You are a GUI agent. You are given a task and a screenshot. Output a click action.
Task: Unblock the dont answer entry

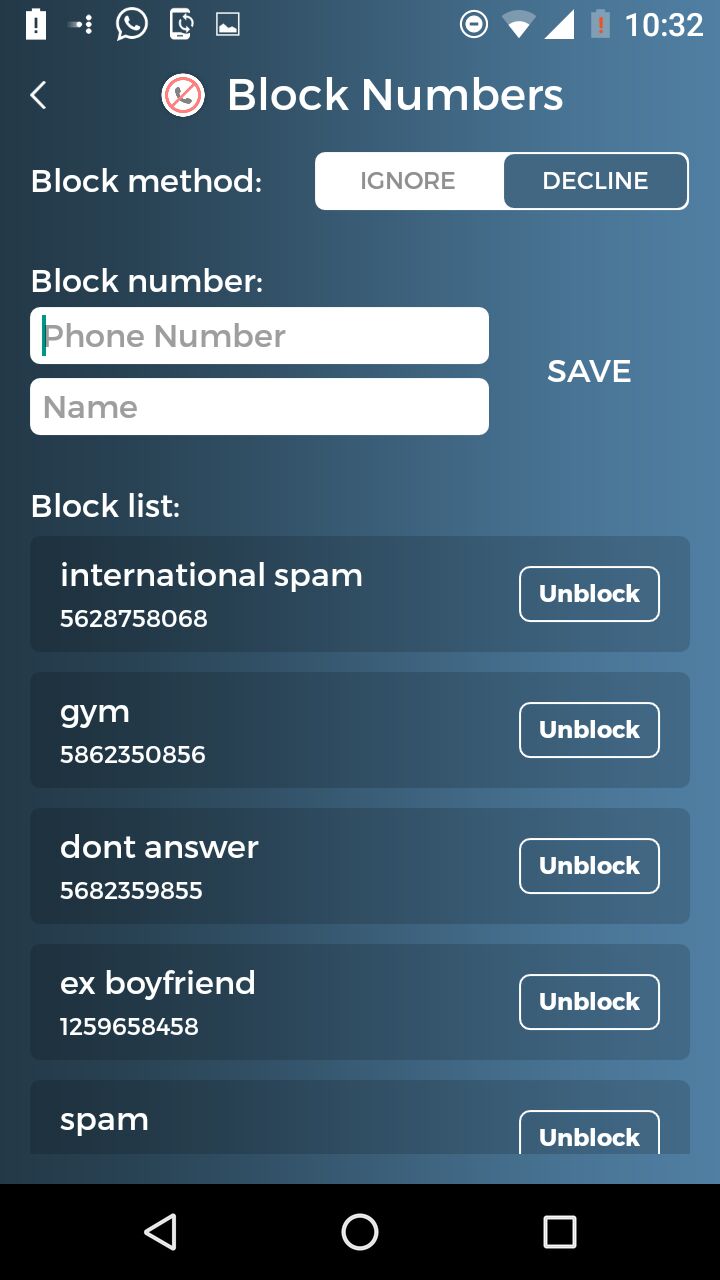589,866
